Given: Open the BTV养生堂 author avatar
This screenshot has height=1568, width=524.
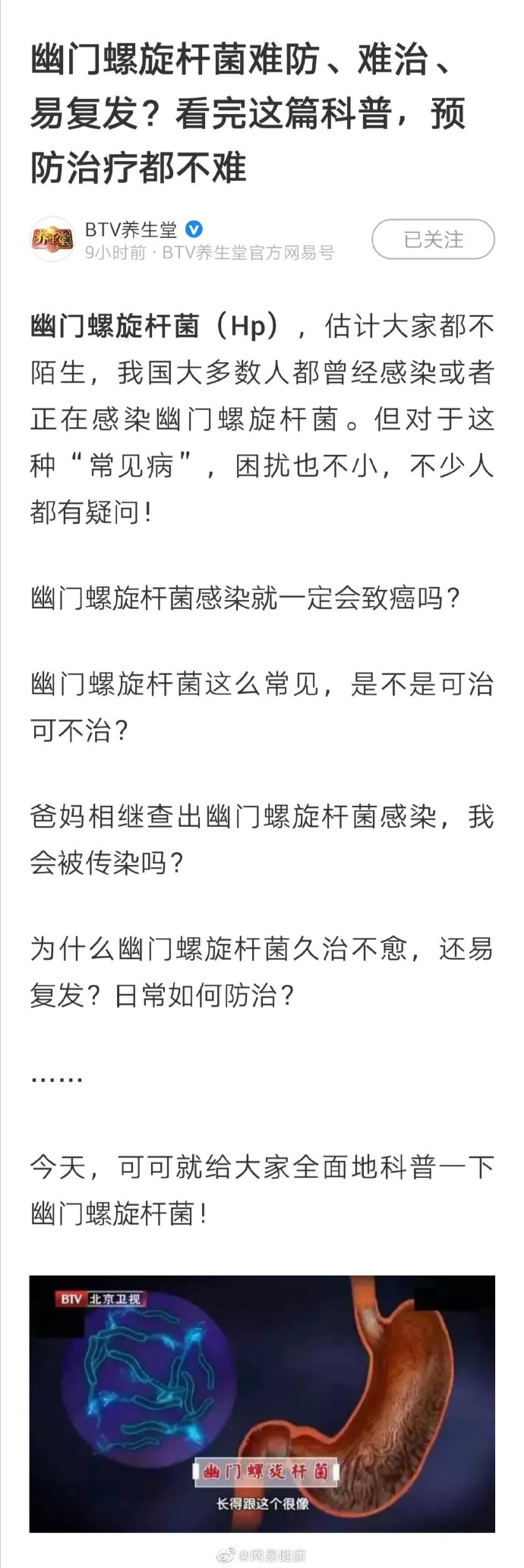Looking at the screenshot, I should 52,240.
